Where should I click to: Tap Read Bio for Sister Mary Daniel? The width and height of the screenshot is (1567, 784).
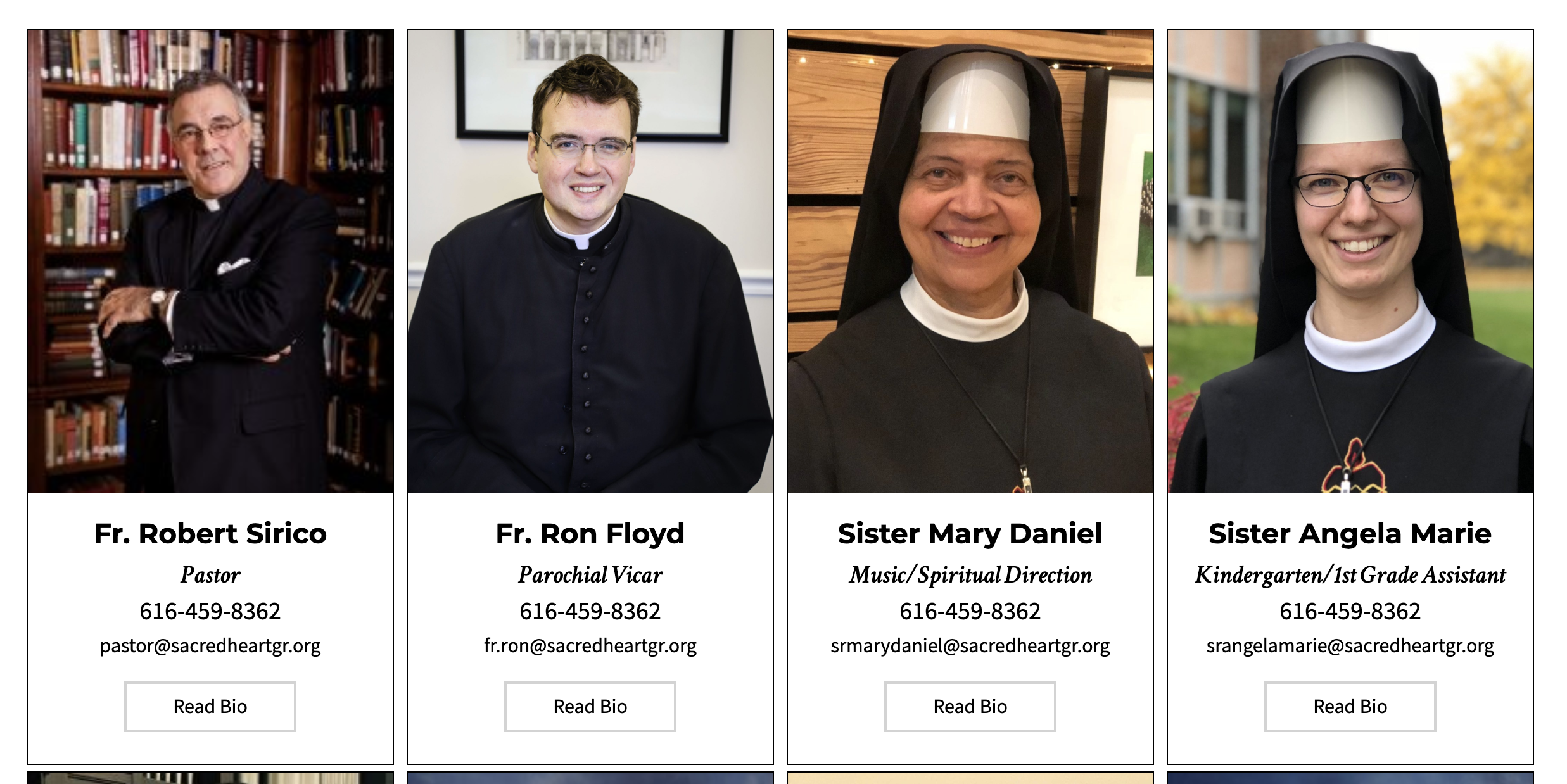pos(970,706)
